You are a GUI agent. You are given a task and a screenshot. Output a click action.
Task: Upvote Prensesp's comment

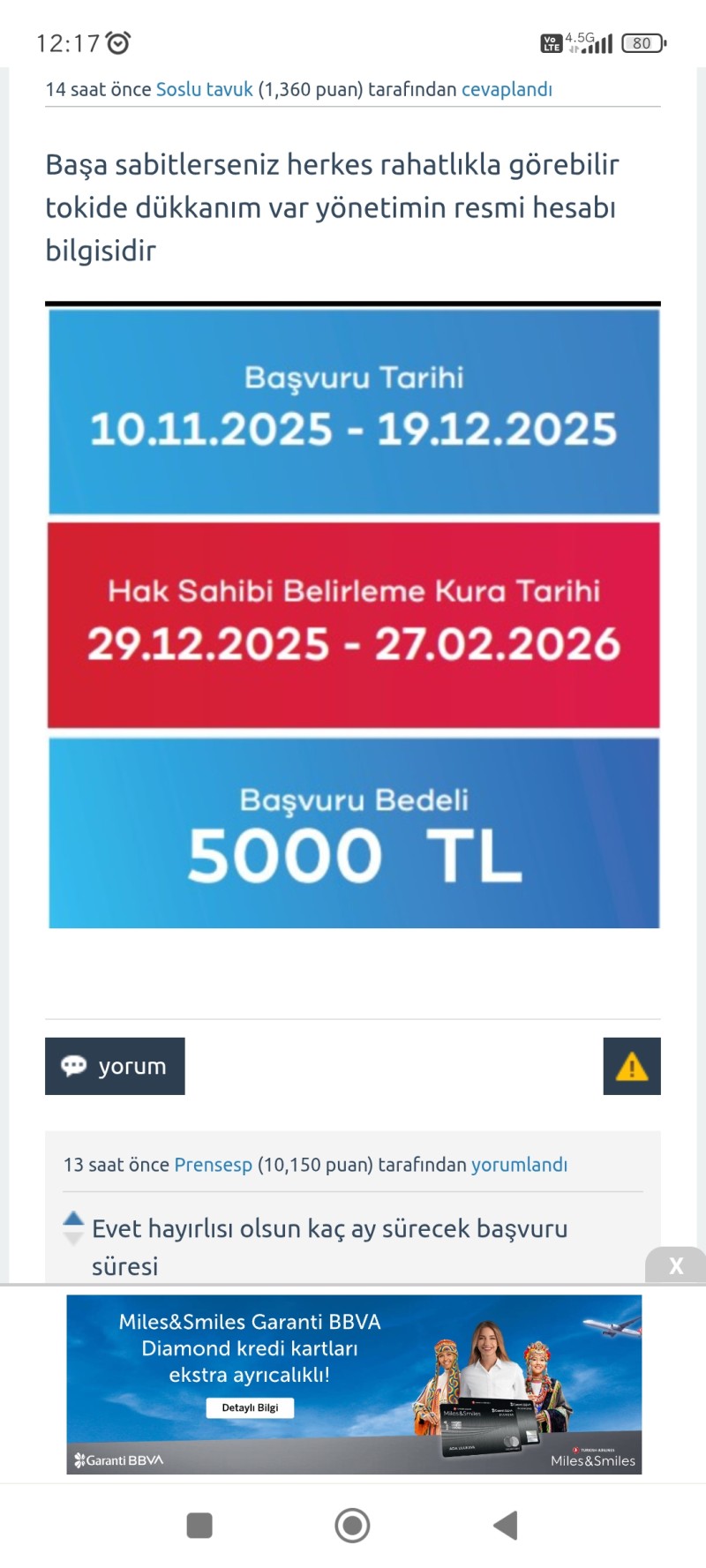[x=74, y=1219]
